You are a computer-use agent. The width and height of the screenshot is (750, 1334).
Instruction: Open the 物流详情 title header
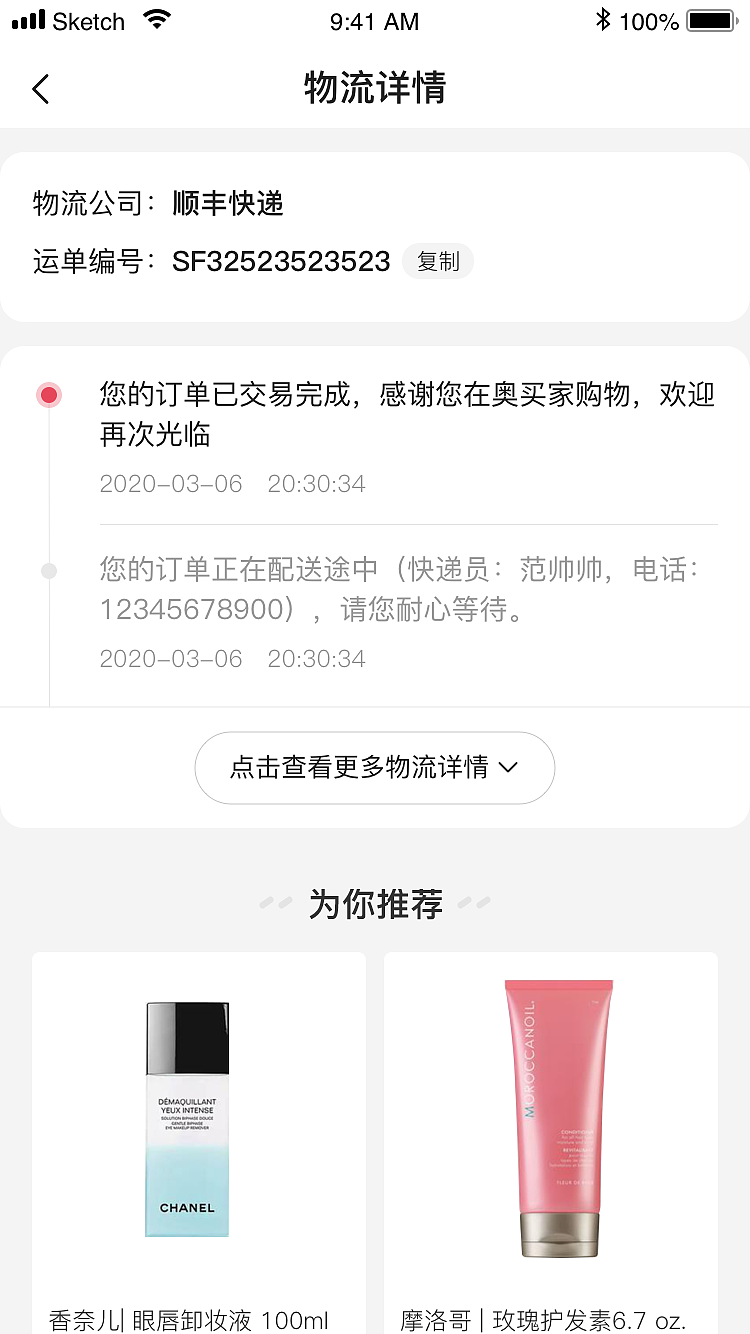375,89
